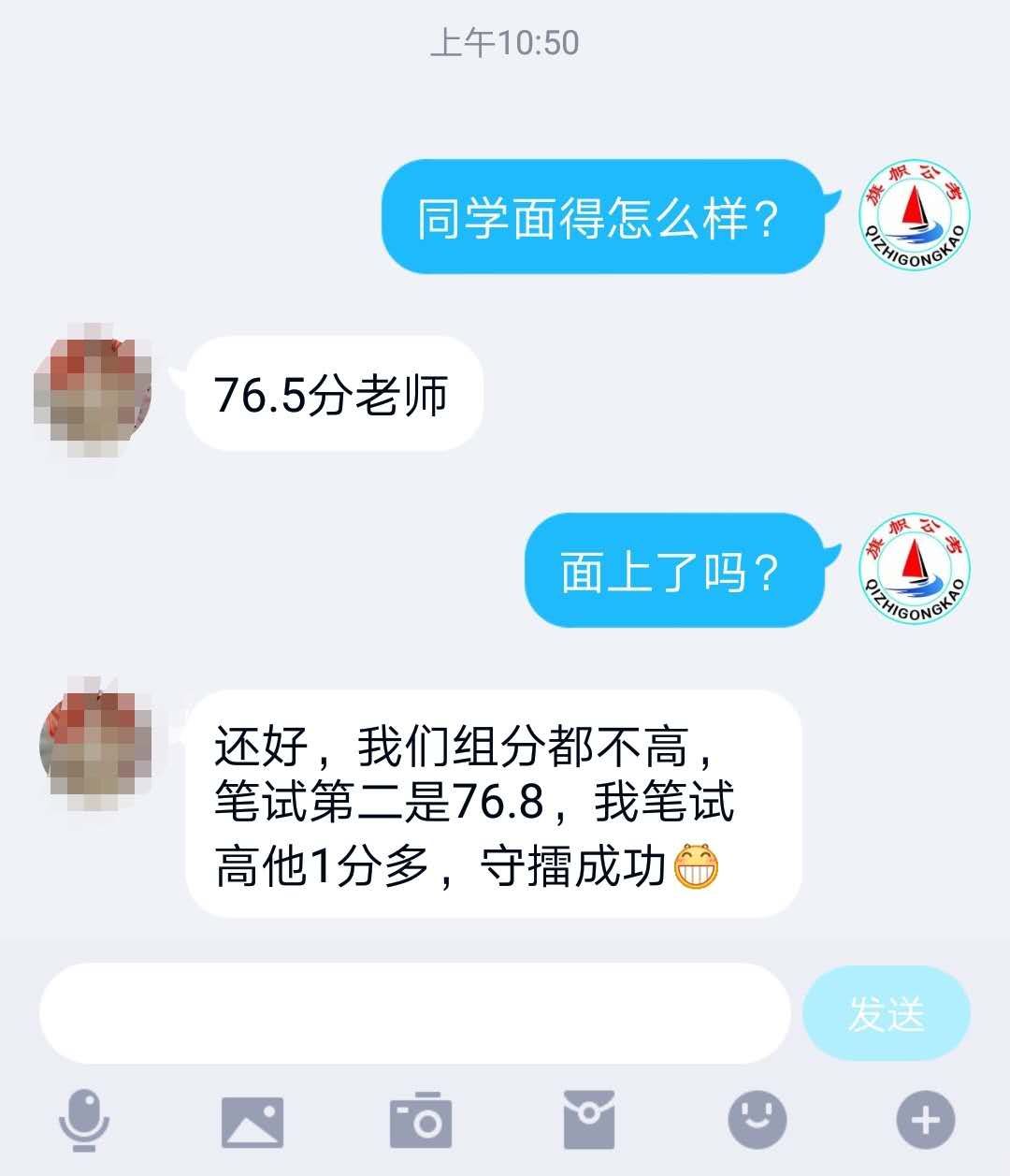
Task: Open the photo gallery picker
Action: tap(252, 1122)
